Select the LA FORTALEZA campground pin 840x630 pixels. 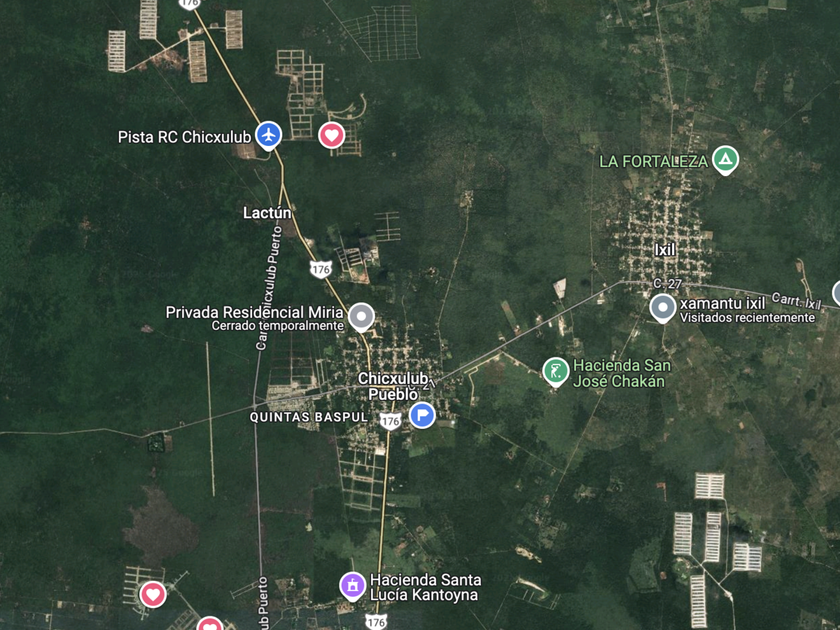tap(725, 159)
